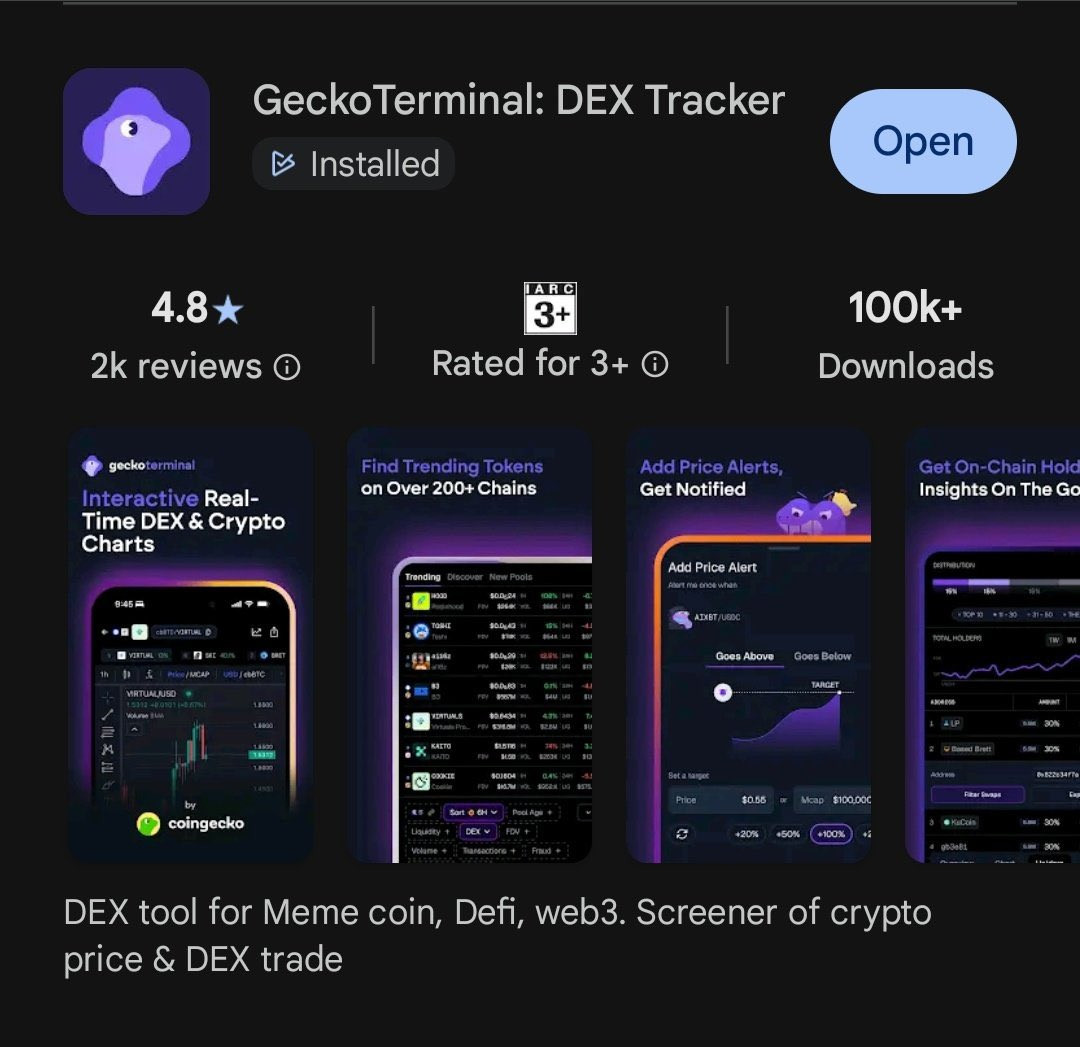Tap the Installed badge
The width and height of the screenshot is (1080, 1047).
click(x=353, y=164)
